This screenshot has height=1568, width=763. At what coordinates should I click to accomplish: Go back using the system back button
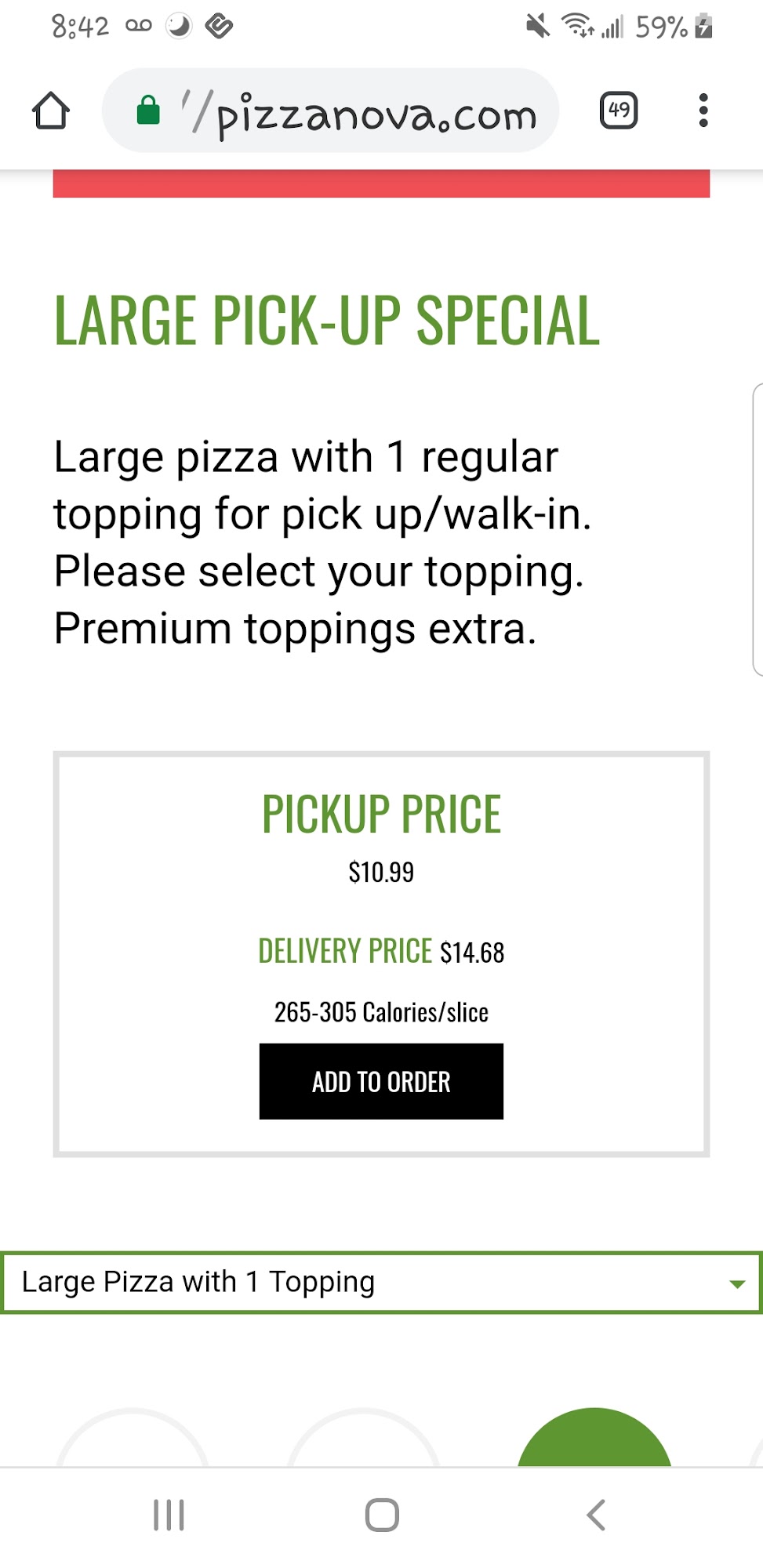[x=596, y=1515]
